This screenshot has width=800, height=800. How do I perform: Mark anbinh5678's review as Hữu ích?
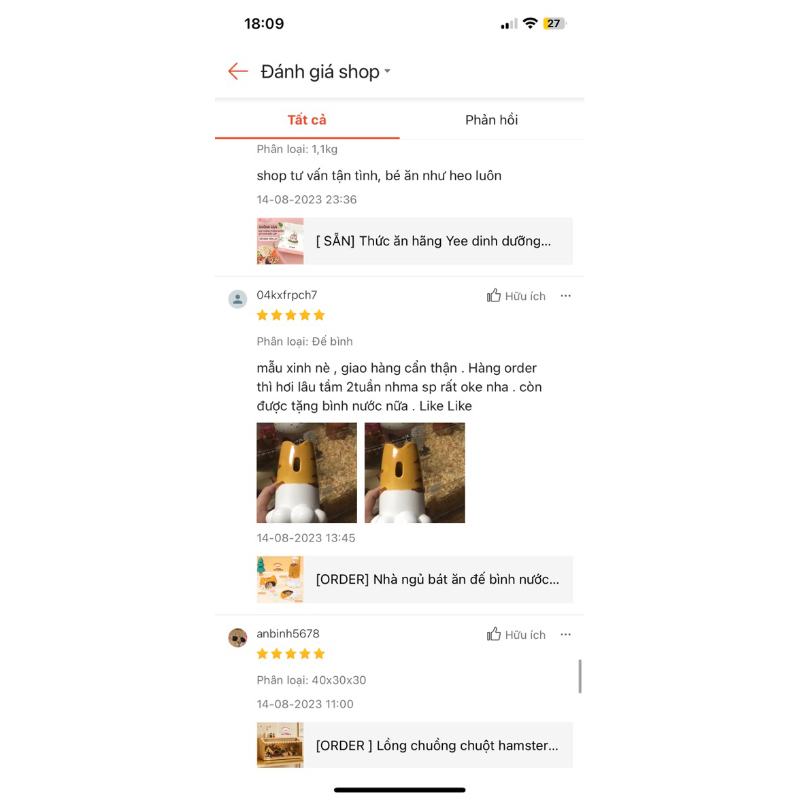516,635
